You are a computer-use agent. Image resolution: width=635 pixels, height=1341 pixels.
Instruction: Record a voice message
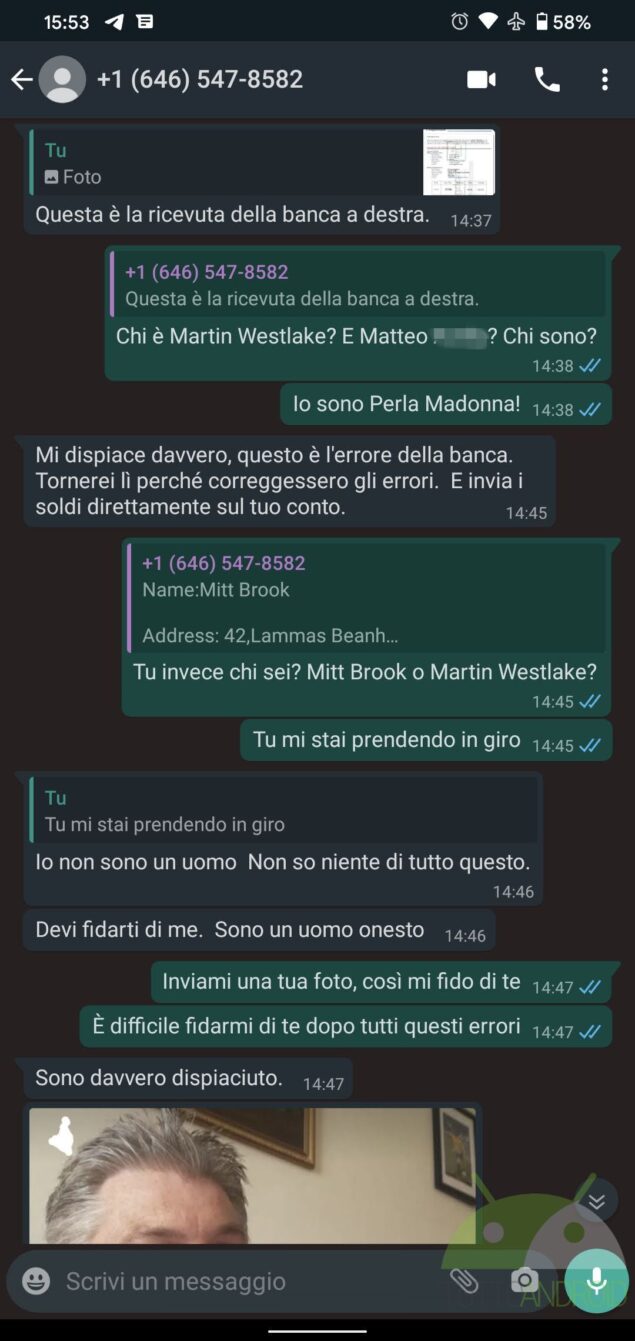tap(597, 1281)
